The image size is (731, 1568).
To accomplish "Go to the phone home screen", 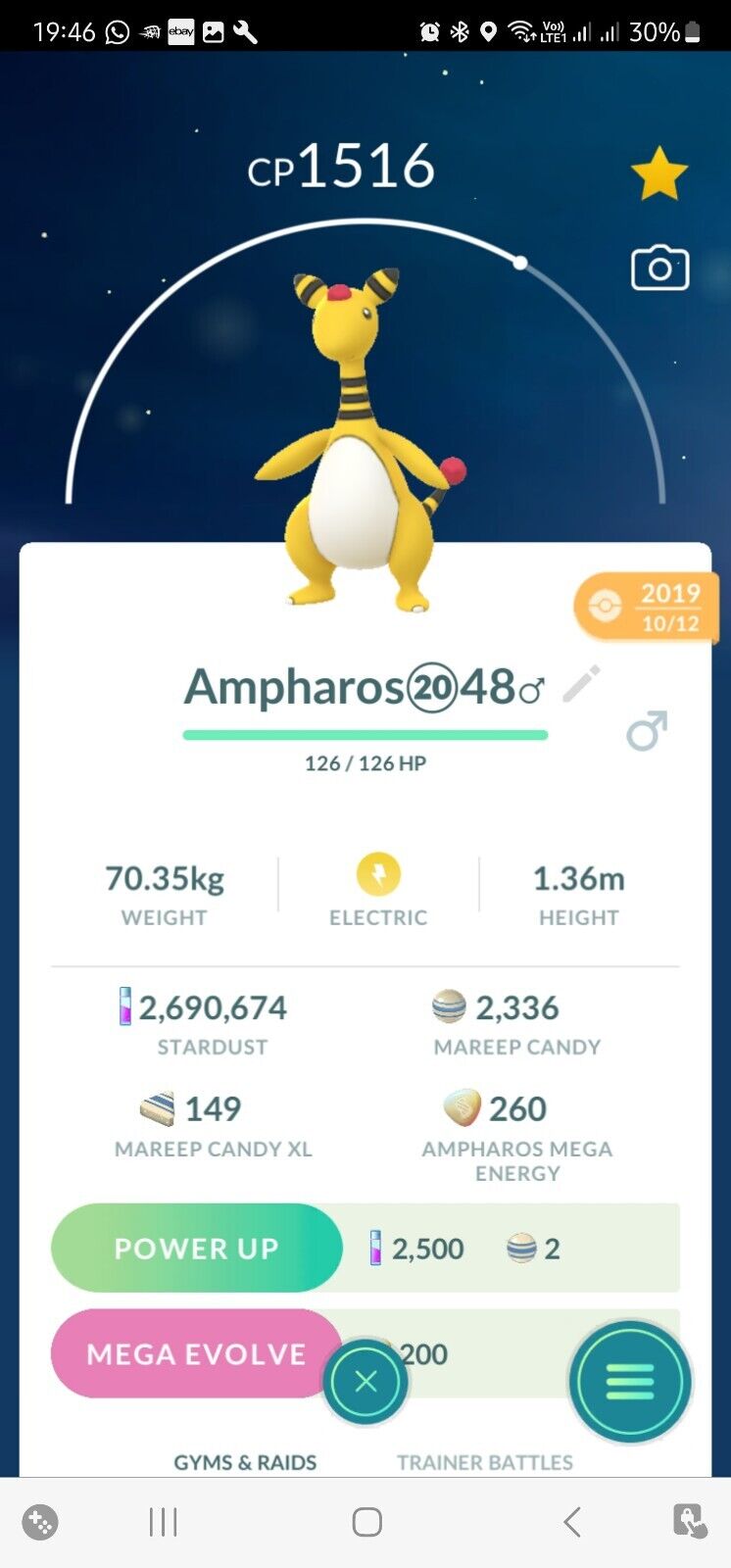I will [366, 1522].
